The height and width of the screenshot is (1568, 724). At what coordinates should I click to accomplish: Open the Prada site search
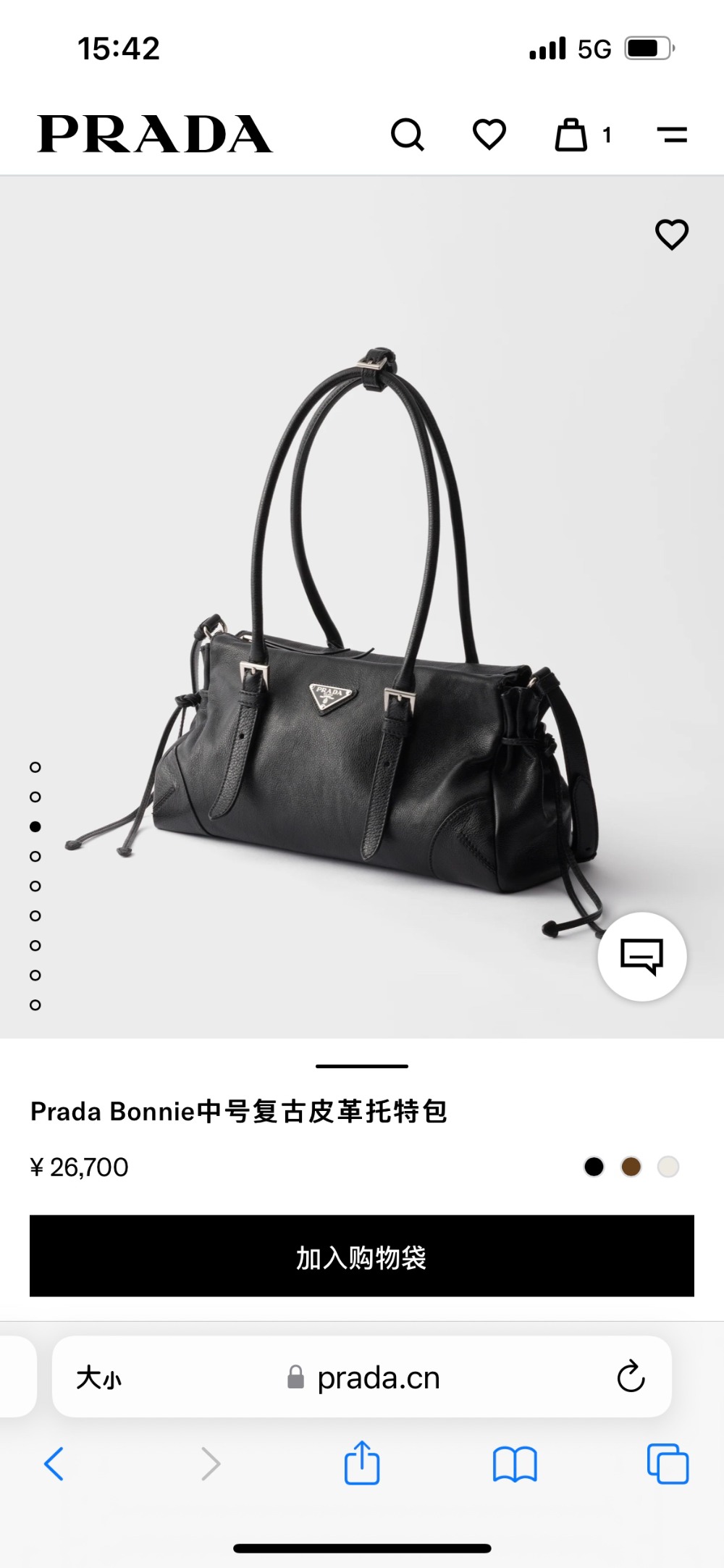408,135
